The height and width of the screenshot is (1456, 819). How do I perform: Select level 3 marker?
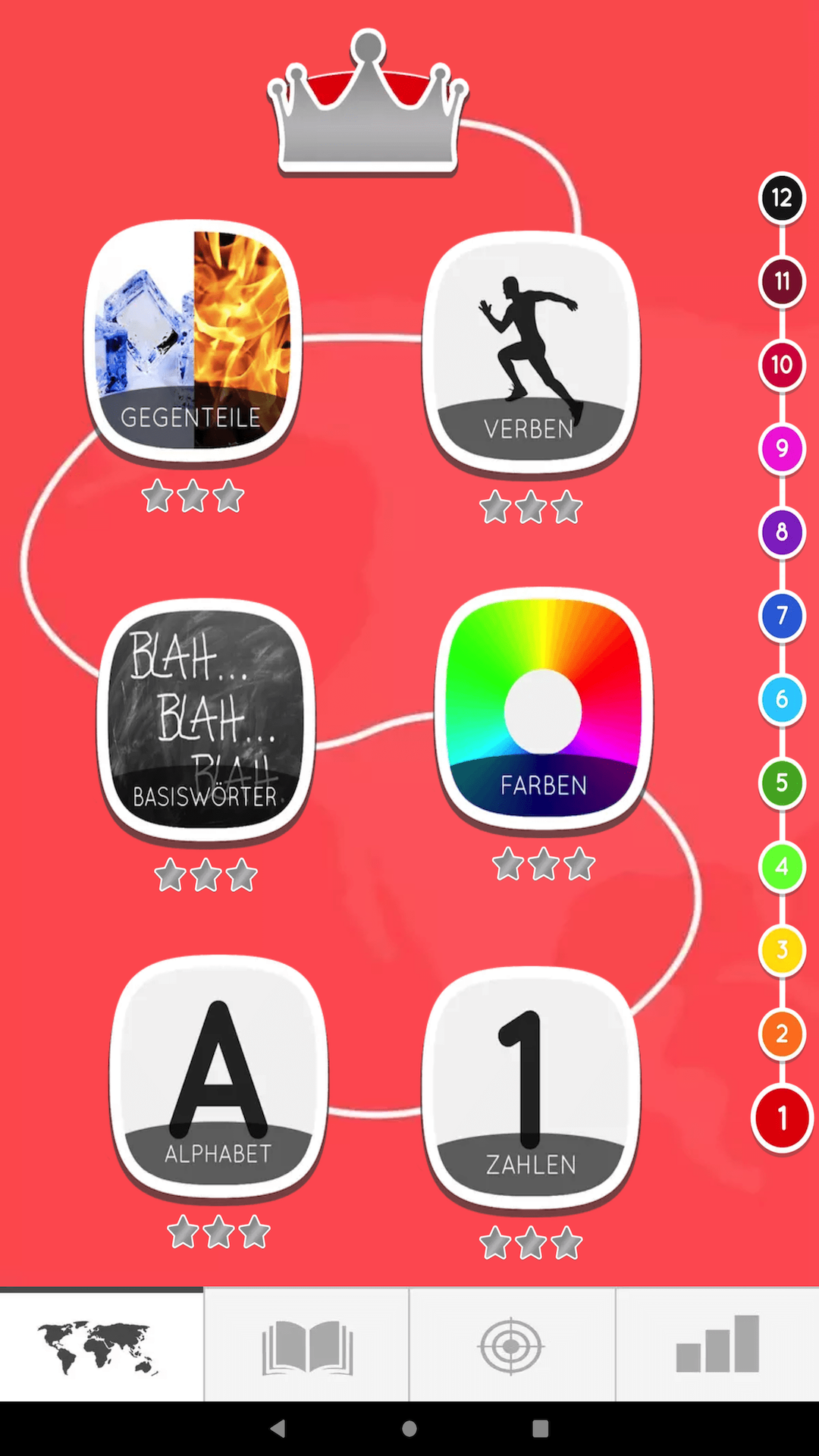(782, 950)
